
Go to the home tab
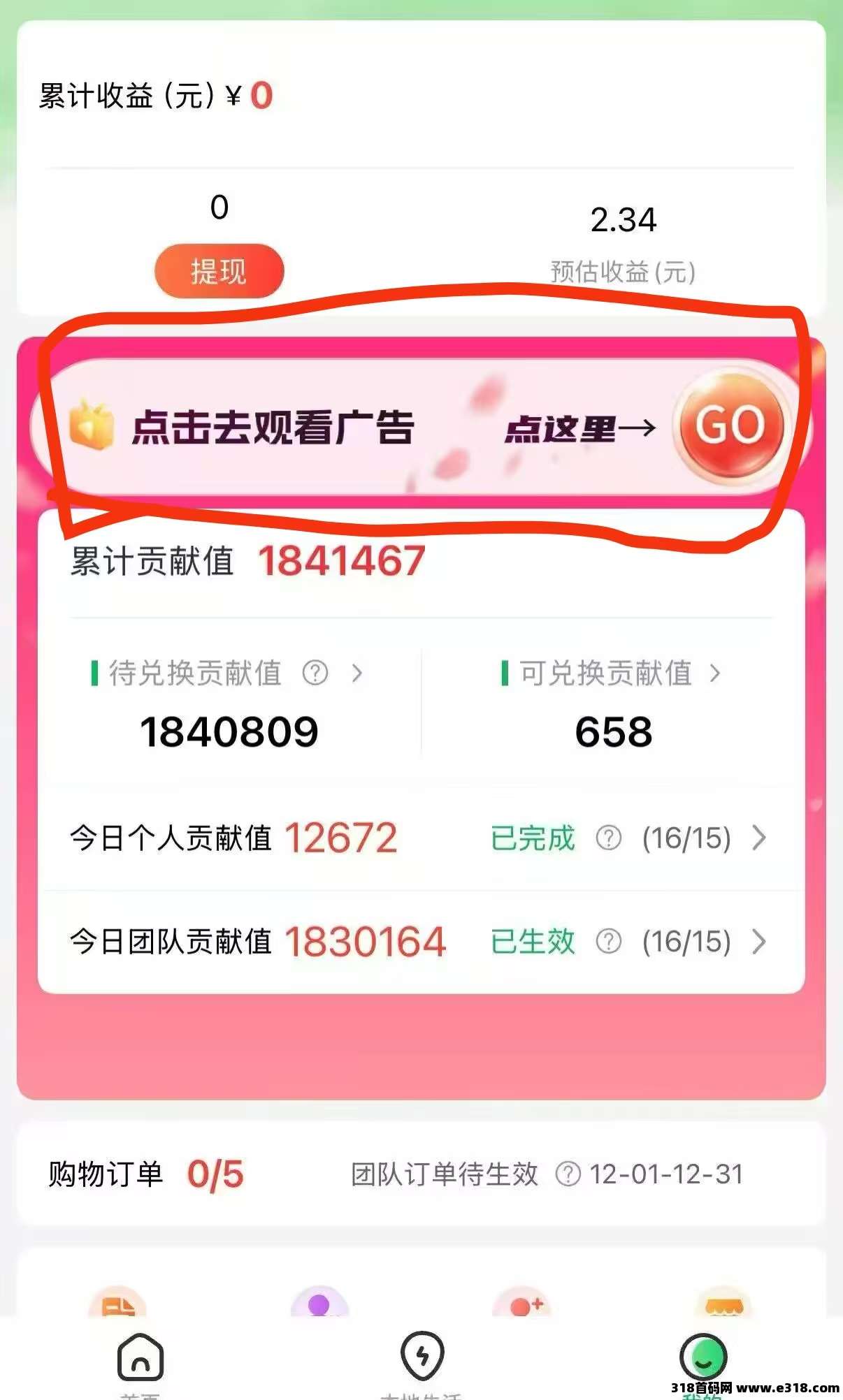140,1359
